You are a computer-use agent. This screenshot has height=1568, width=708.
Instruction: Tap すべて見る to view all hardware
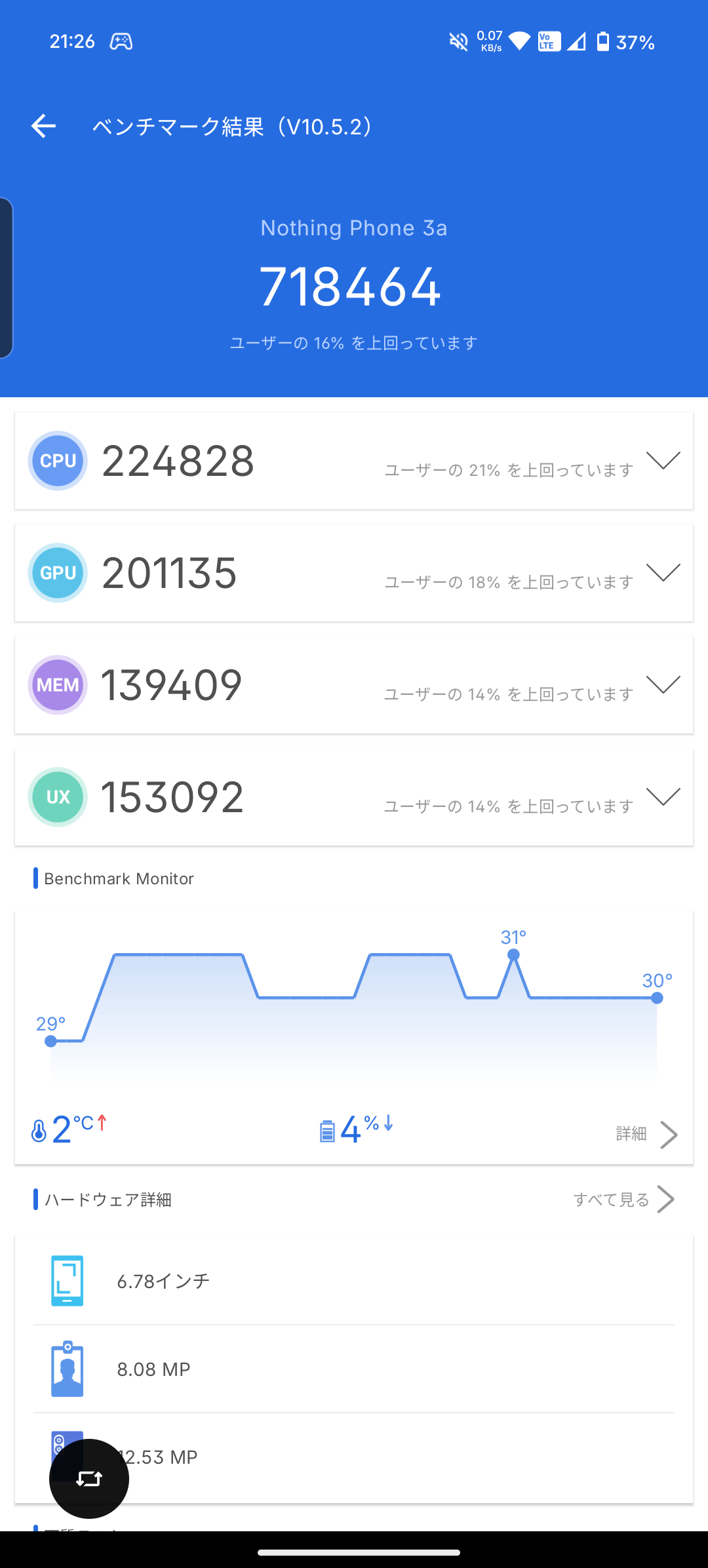click(x=623, y=1200)
